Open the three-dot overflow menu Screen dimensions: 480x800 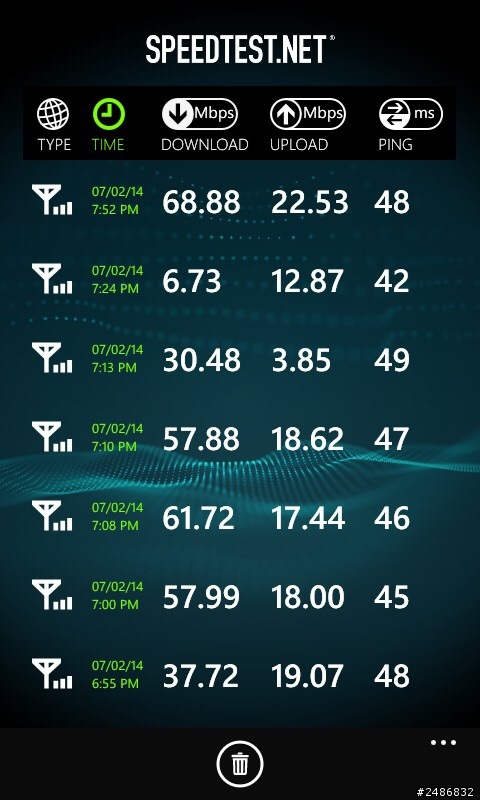443,743
